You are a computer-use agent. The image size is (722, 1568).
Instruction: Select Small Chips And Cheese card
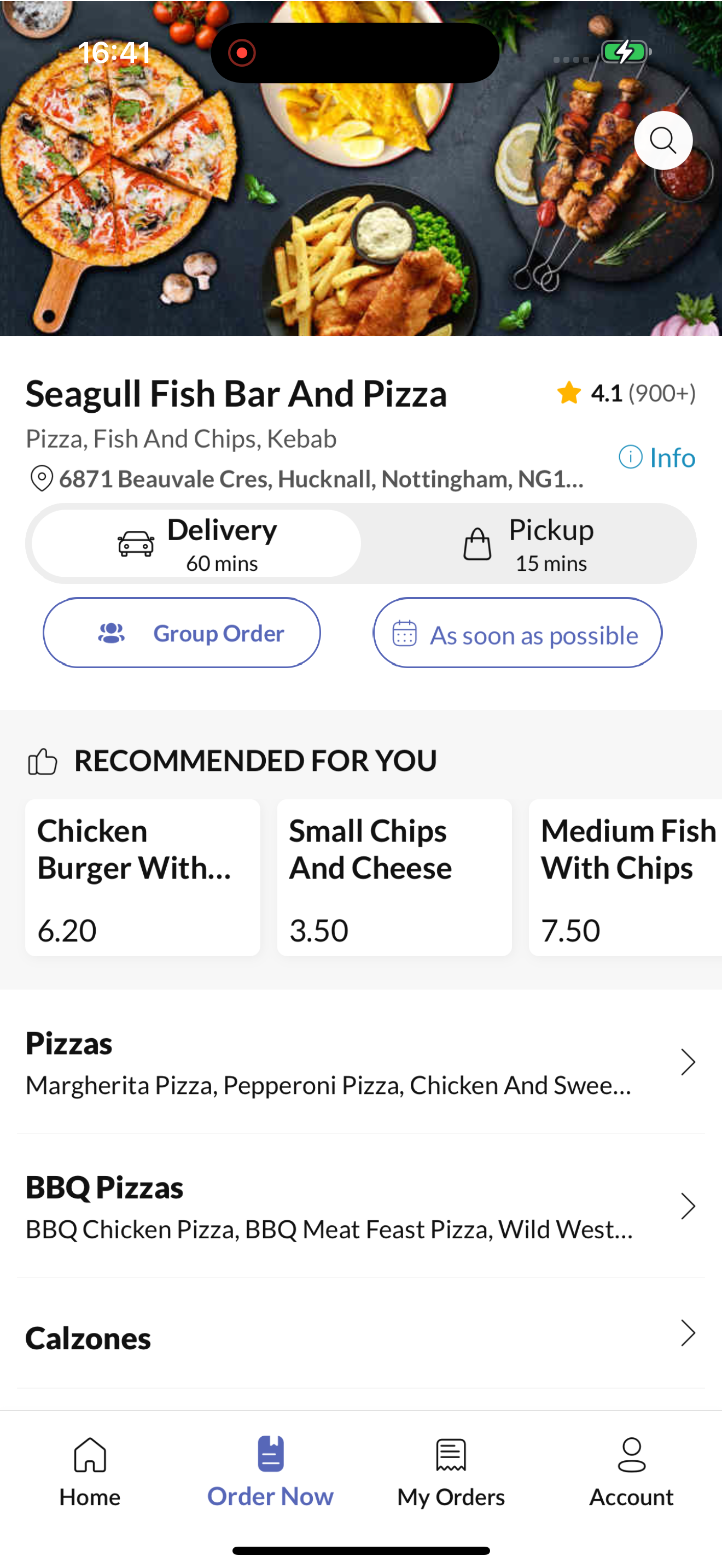(x=394, y=877)
